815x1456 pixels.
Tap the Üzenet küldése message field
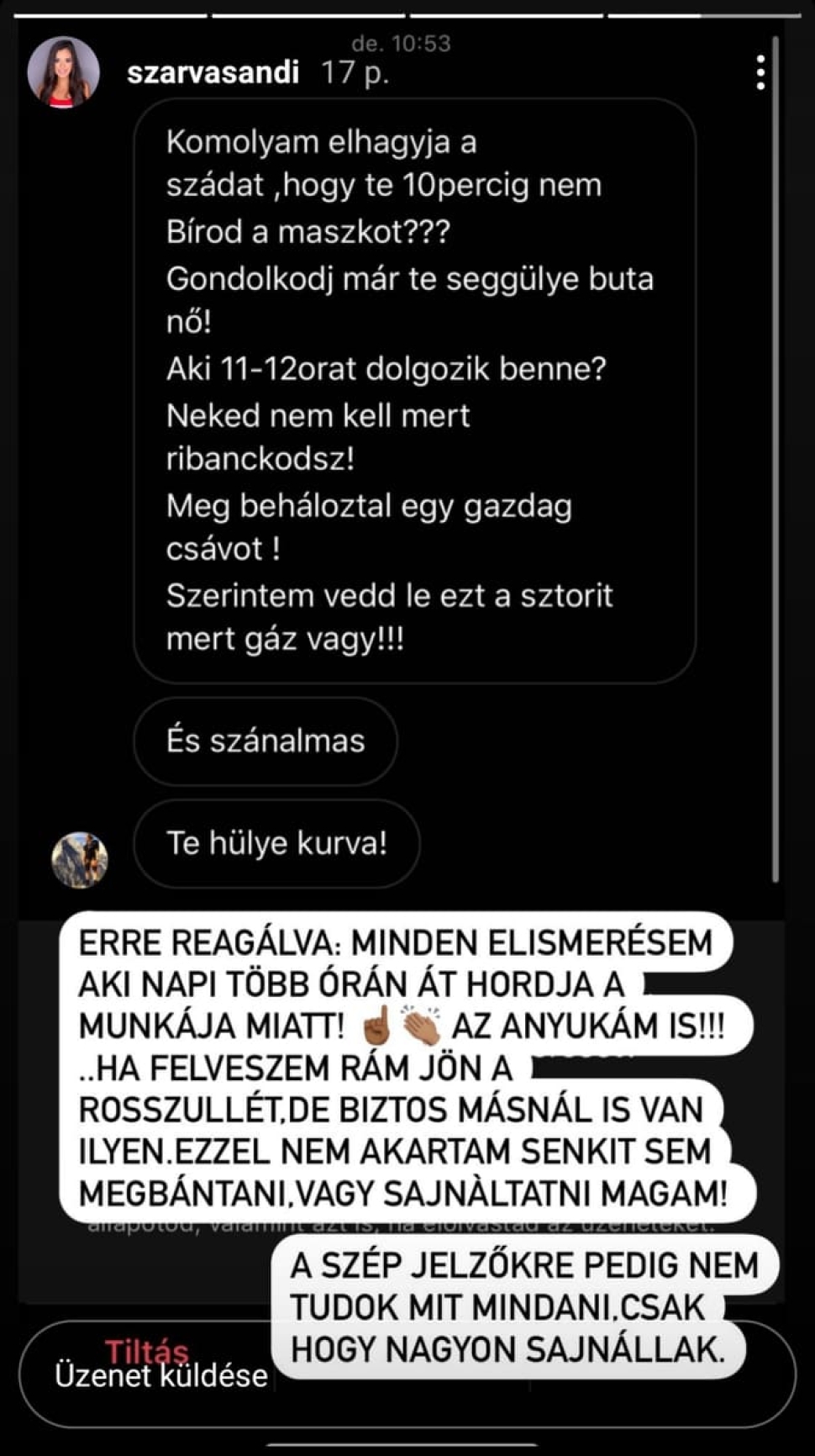[160, 1376]
